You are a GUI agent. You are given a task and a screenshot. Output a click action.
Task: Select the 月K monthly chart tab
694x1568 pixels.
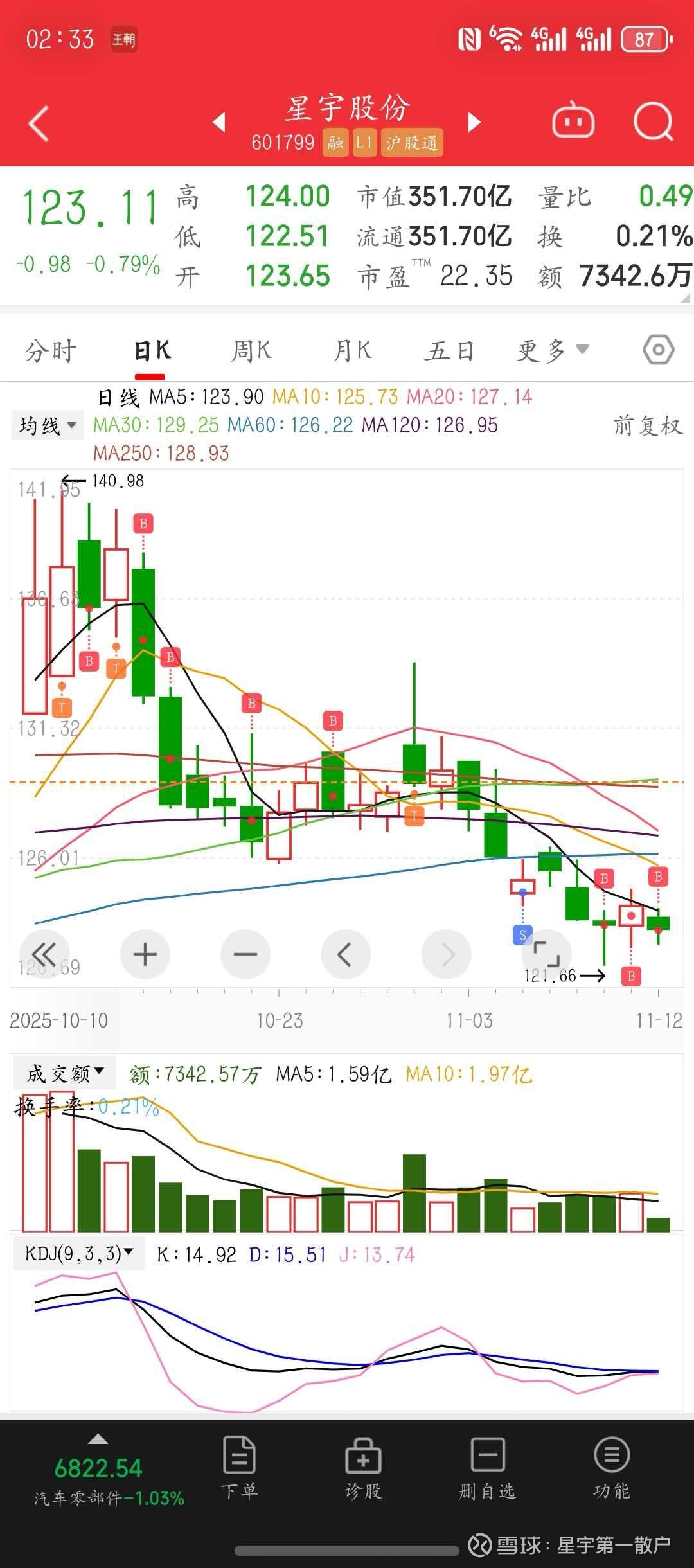(x=352, y=352)
